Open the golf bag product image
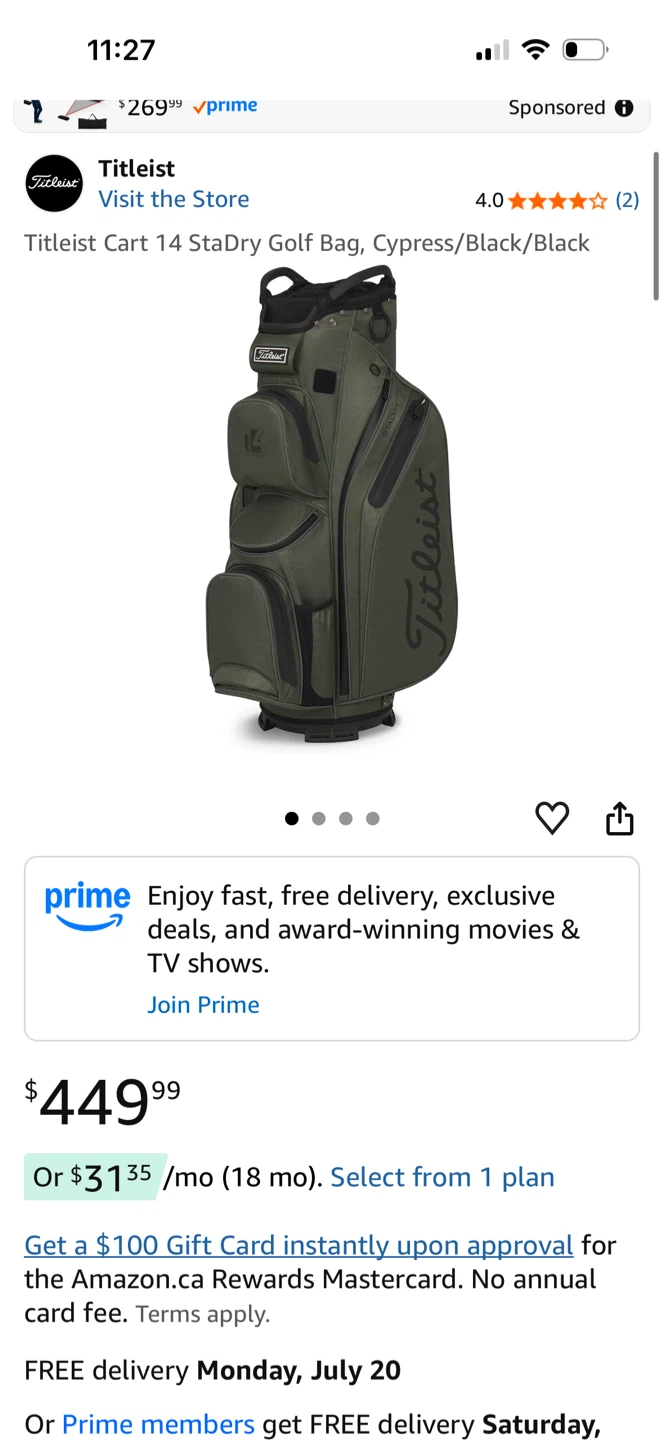 coord(332,505)
